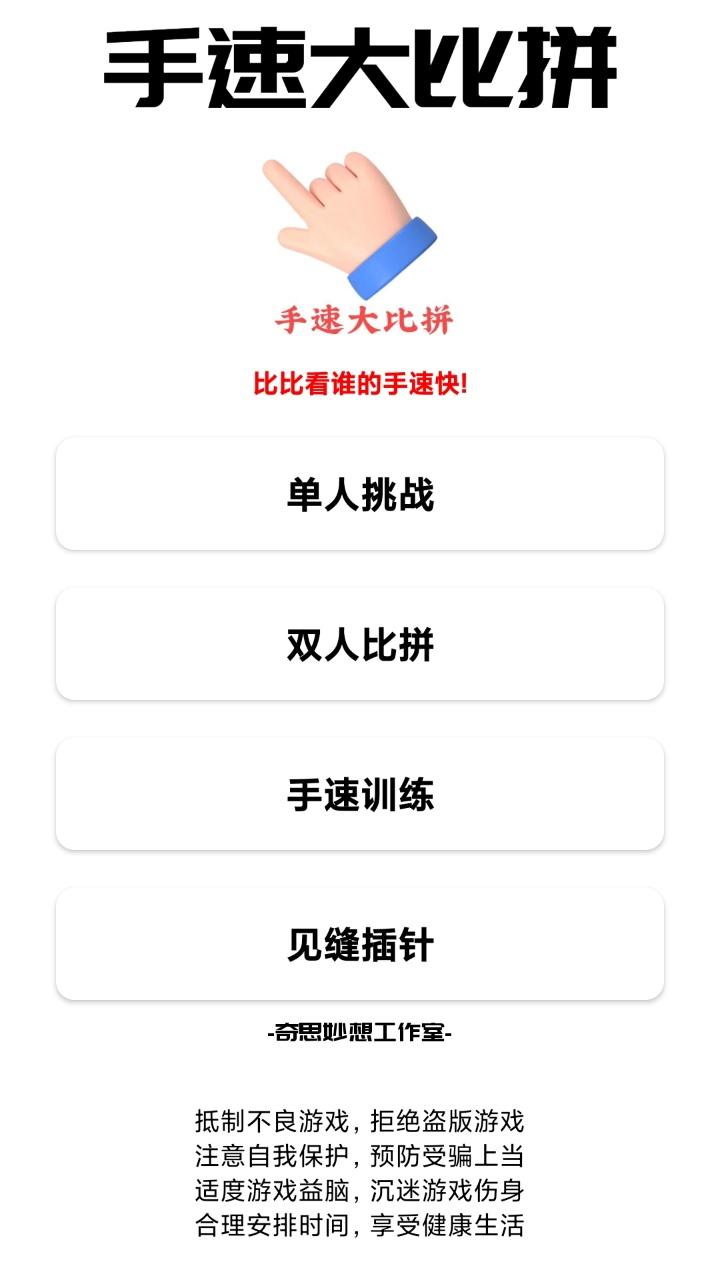The width and height of the screenshot is (720, 1280).
Task: Click the 奇思妙想工作室 studio credit
Action: [x=360, y=1032]
